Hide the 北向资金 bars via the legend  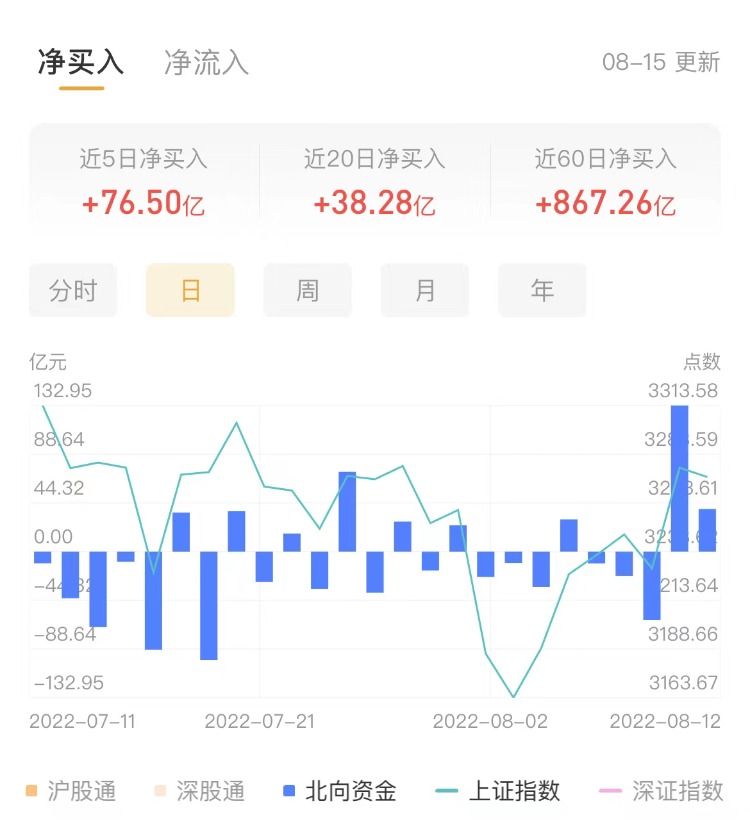(340, 792)
